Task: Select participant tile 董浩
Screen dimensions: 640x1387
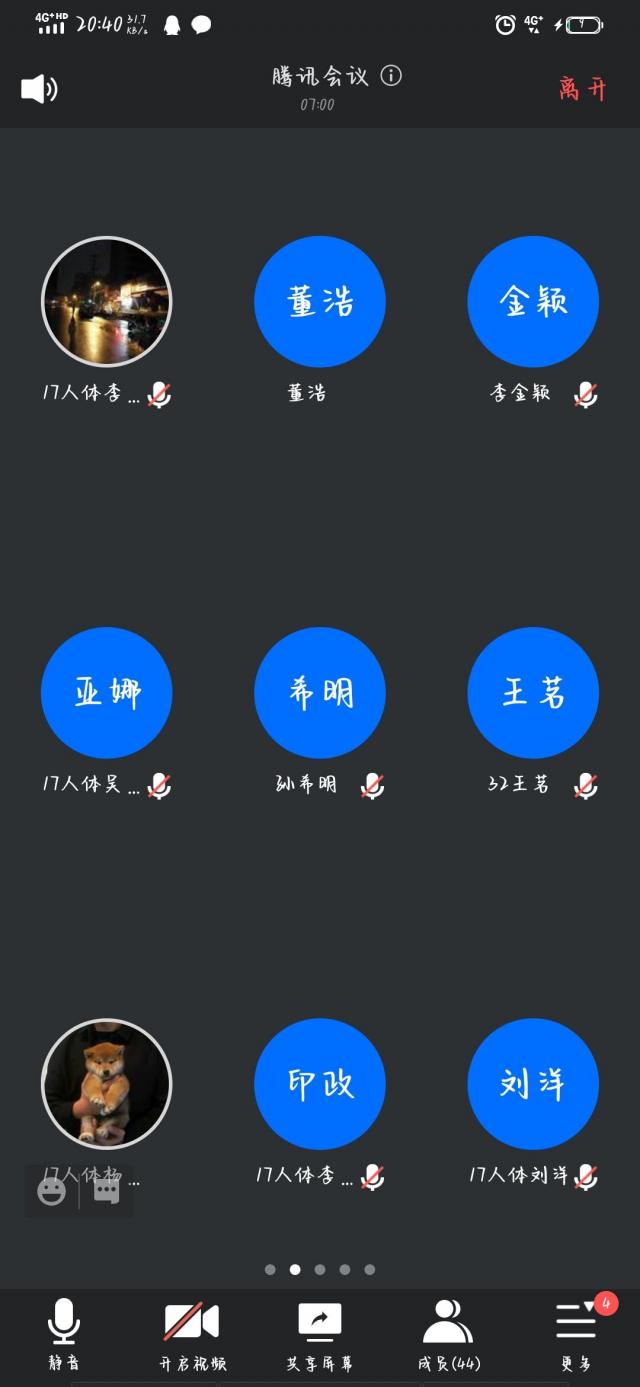Action: [x=320, y=302]
